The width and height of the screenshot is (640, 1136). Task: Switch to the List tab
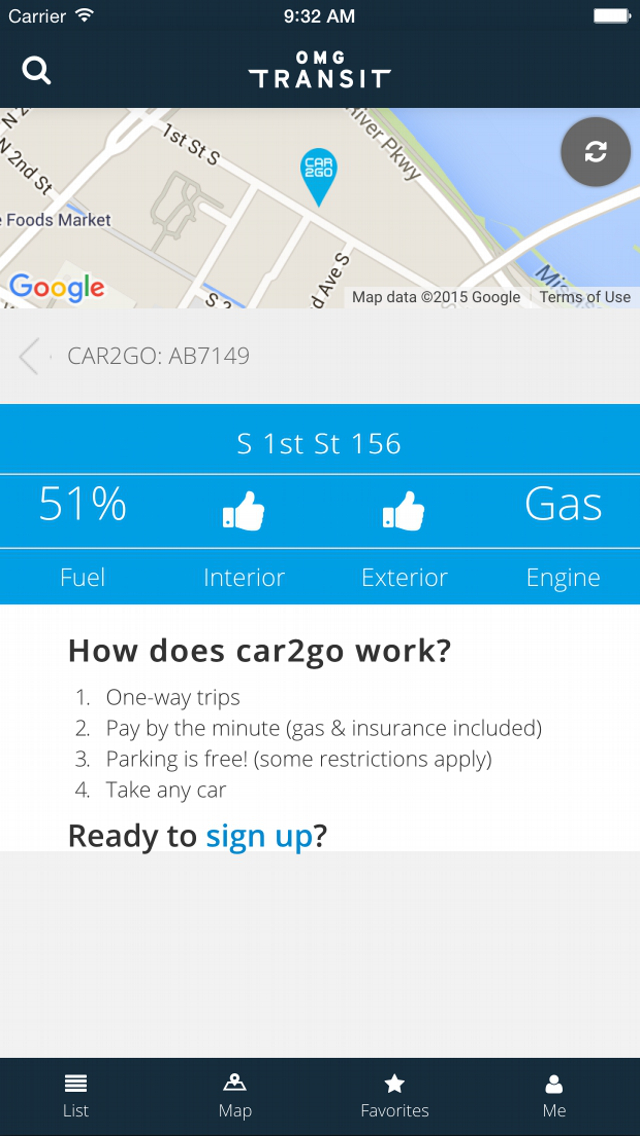coord(75,1096)
